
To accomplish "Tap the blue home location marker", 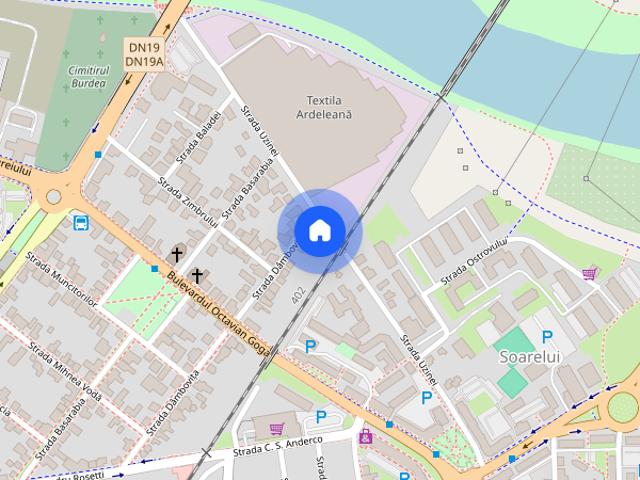I will [x=320, y=231].
